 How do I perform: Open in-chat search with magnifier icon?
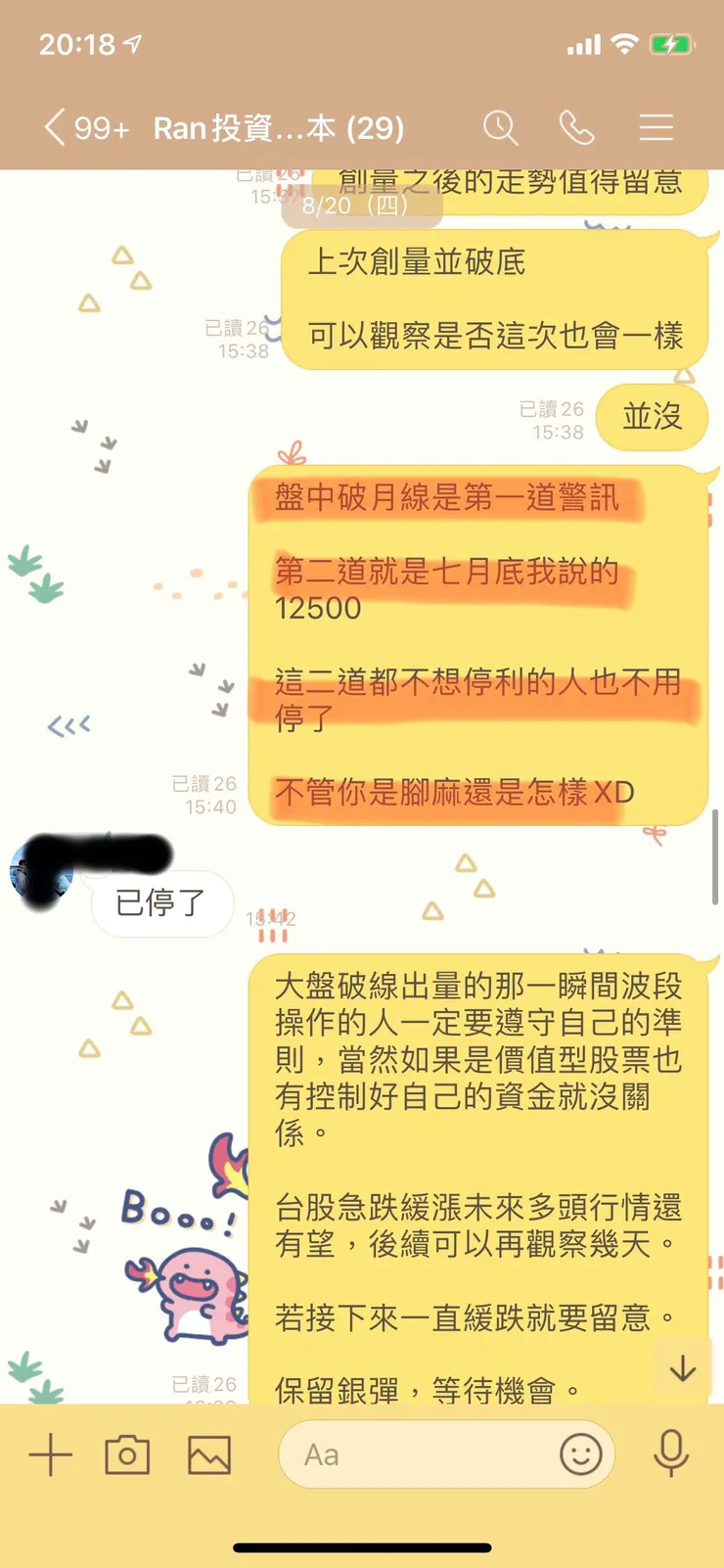[501, 127]
